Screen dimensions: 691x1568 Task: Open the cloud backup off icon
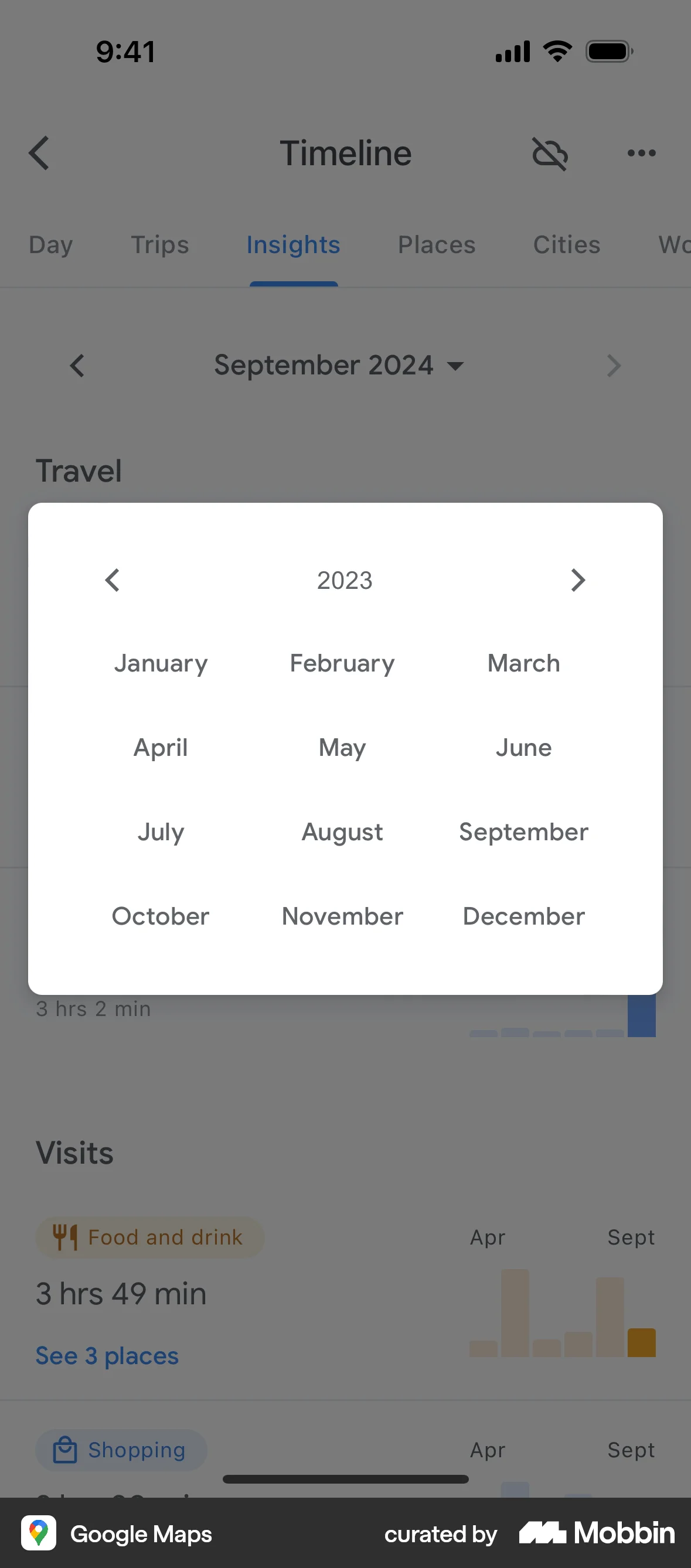pos(550,154)
